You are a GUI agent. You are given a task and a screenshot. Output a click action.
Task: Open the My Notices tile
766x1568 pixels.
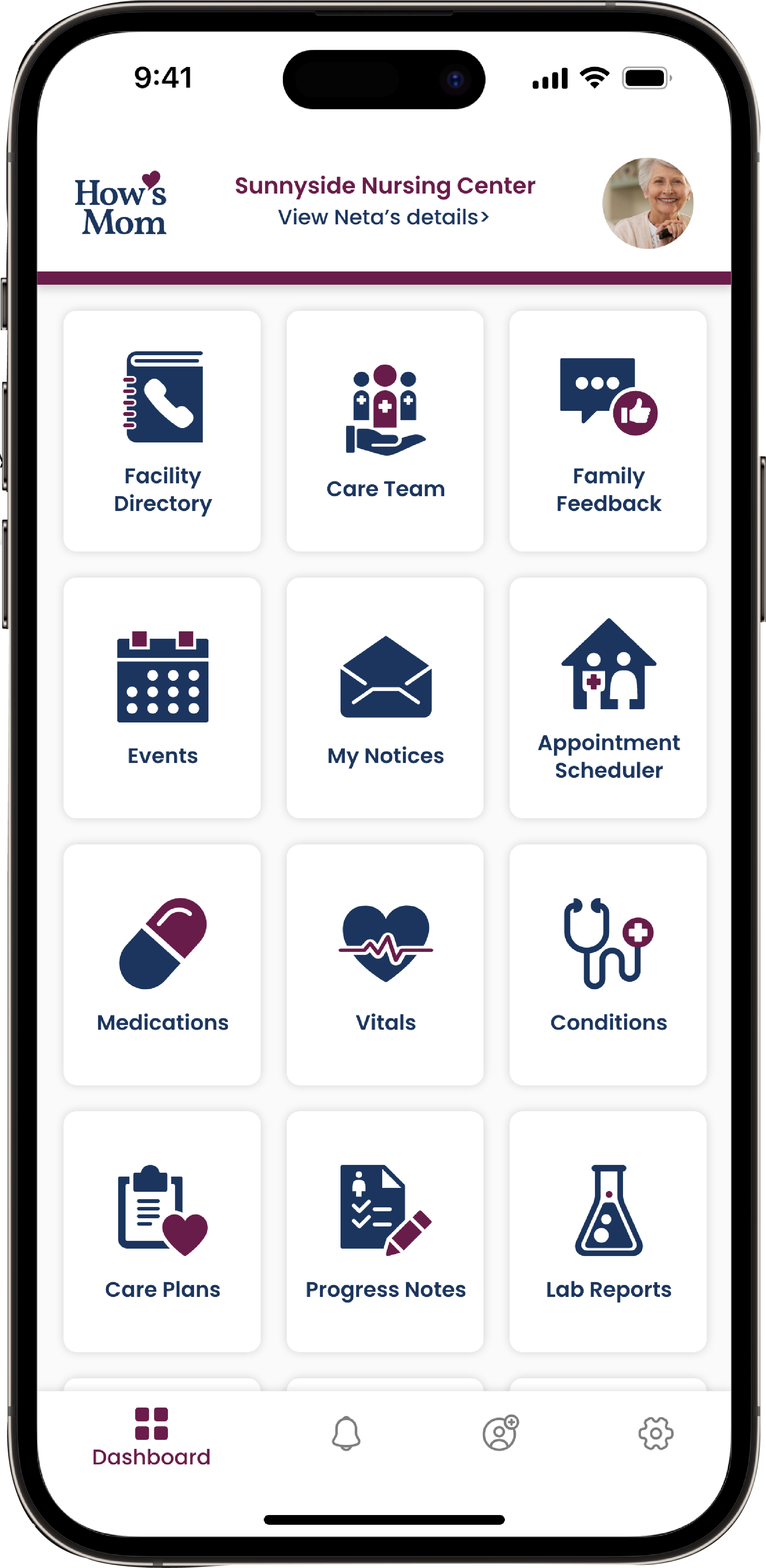[385, 698]
